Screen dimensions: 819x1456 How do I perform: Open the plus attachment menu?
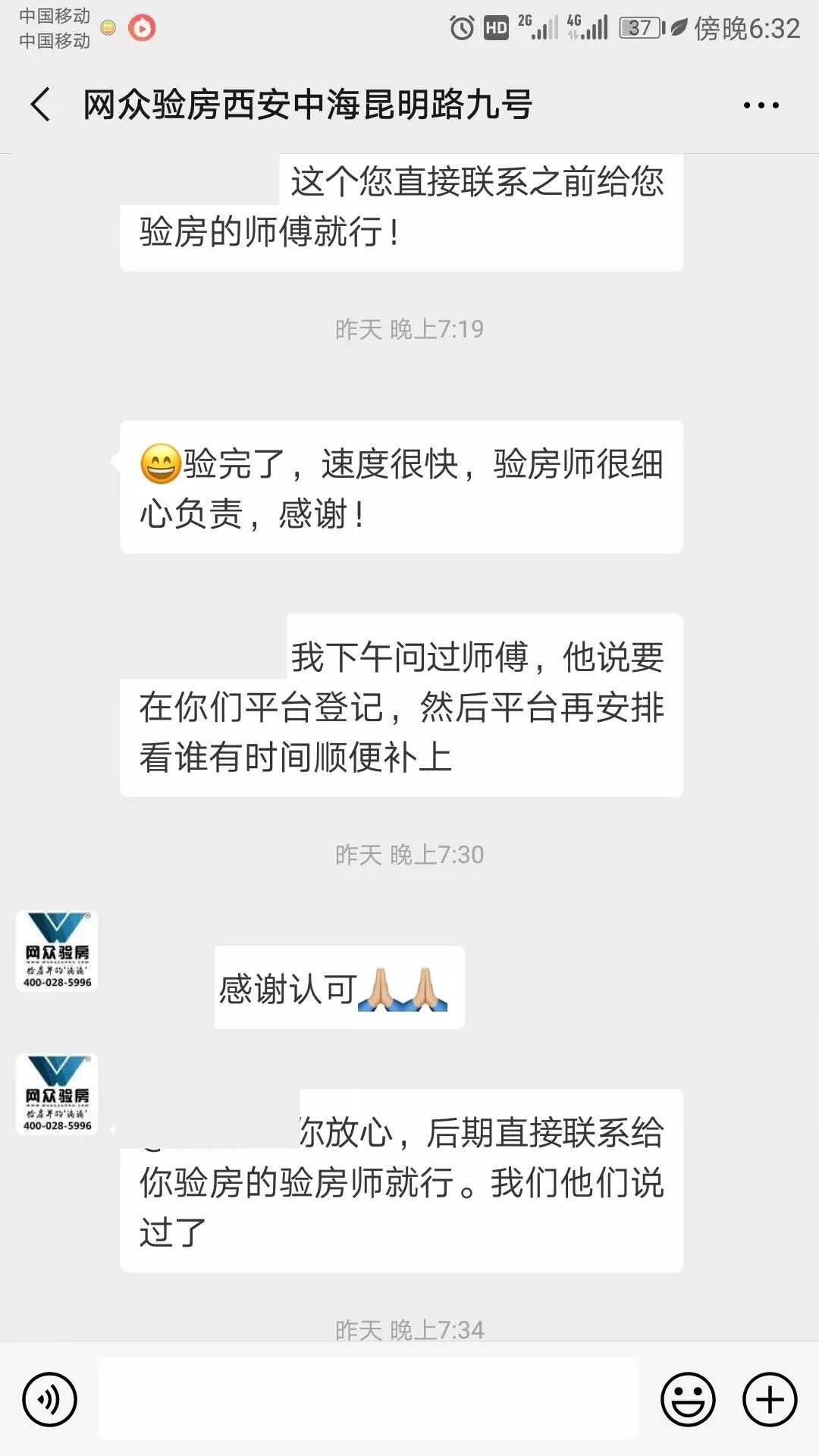[x=770, y=1399]
